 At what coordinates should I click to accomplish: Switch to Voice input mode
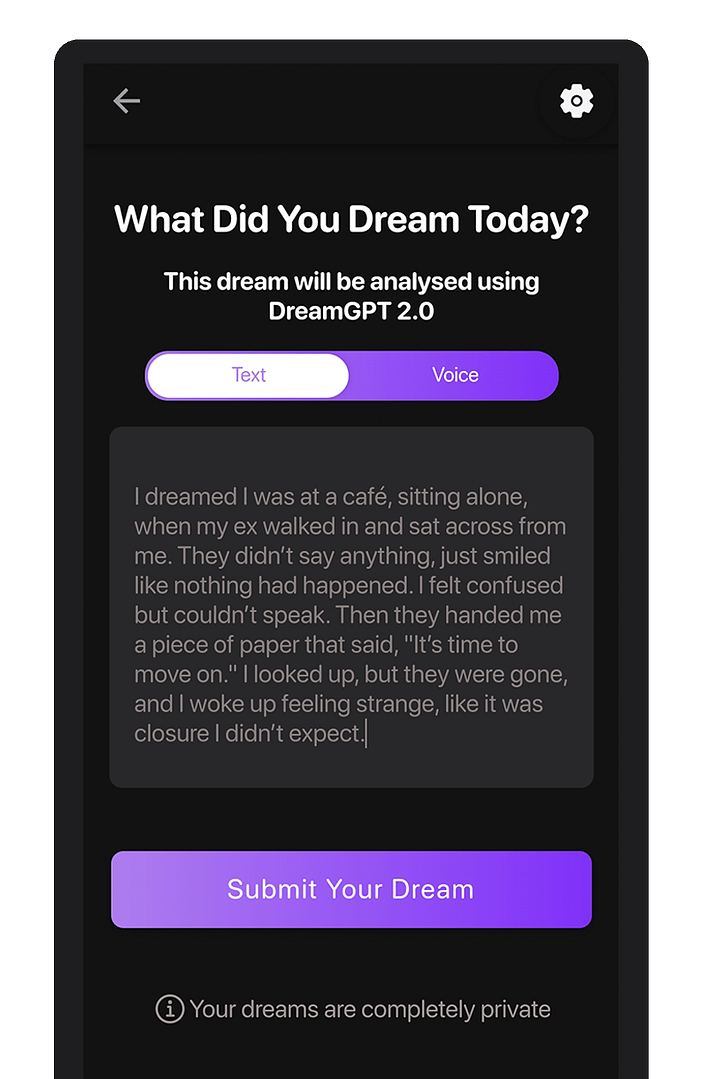click(455, 375)
